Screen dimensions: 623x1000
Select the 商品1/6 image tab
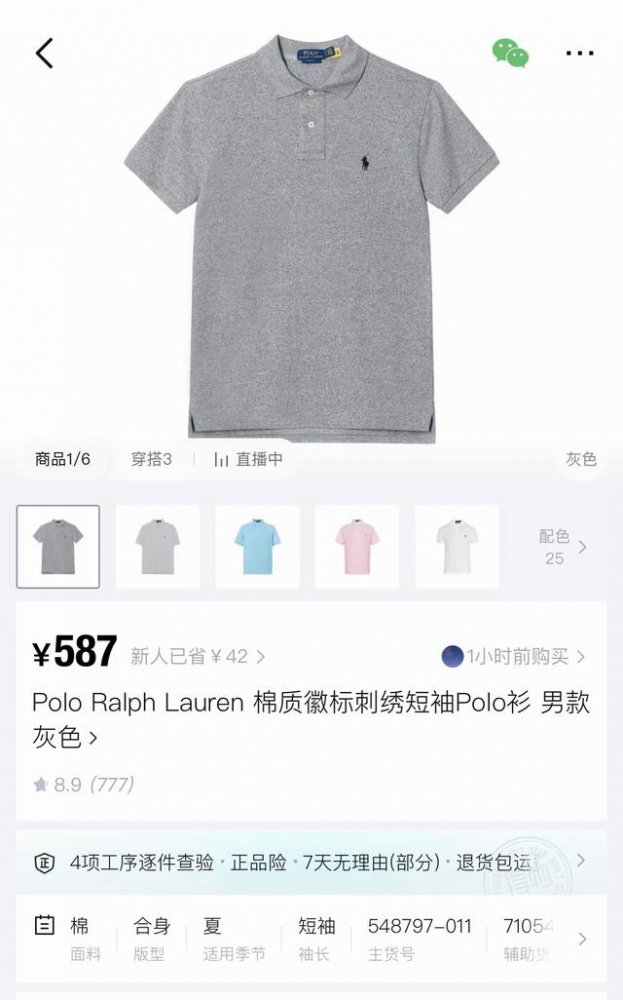coord(62,459)
